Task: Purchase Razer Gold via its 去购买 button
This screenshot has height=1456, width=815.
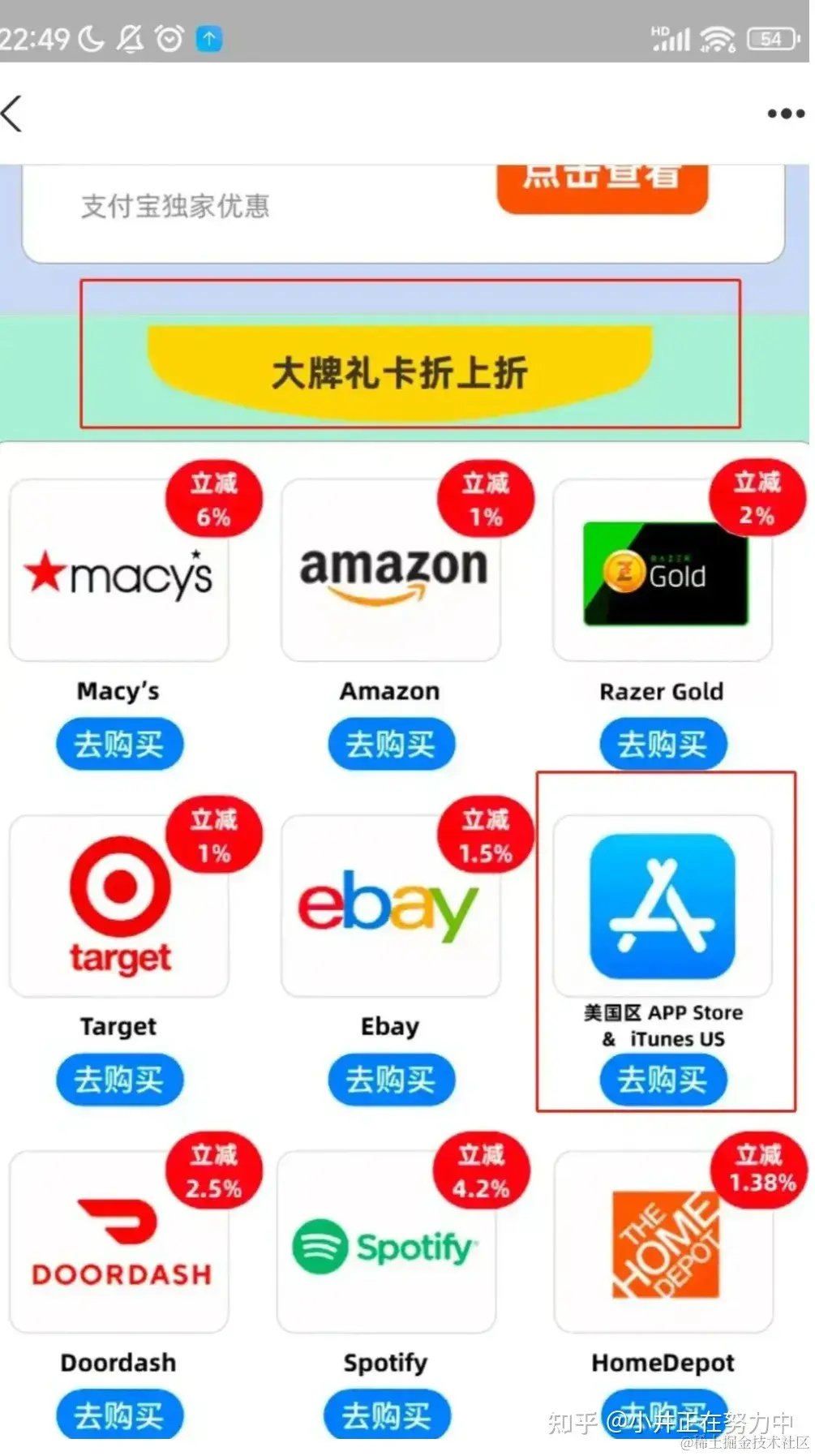Action: pyautogui.click(x=663, y=744)
